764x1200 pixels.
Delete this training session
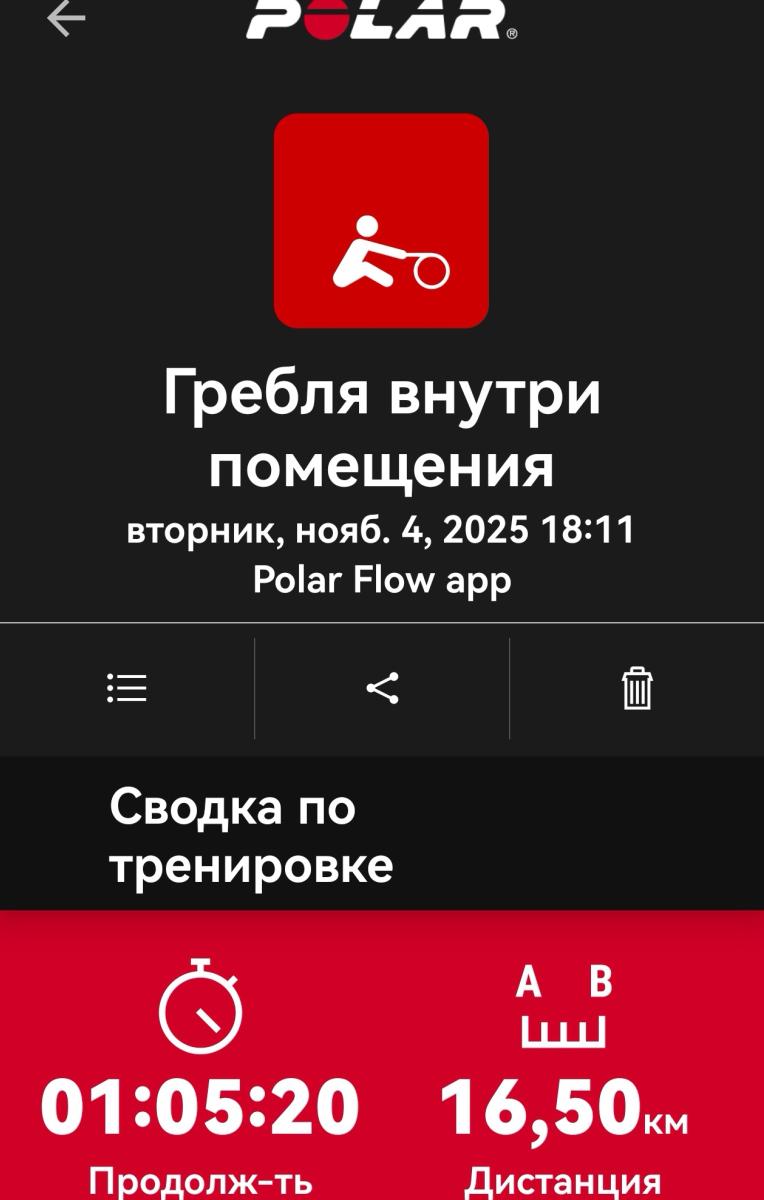[637, 688]
